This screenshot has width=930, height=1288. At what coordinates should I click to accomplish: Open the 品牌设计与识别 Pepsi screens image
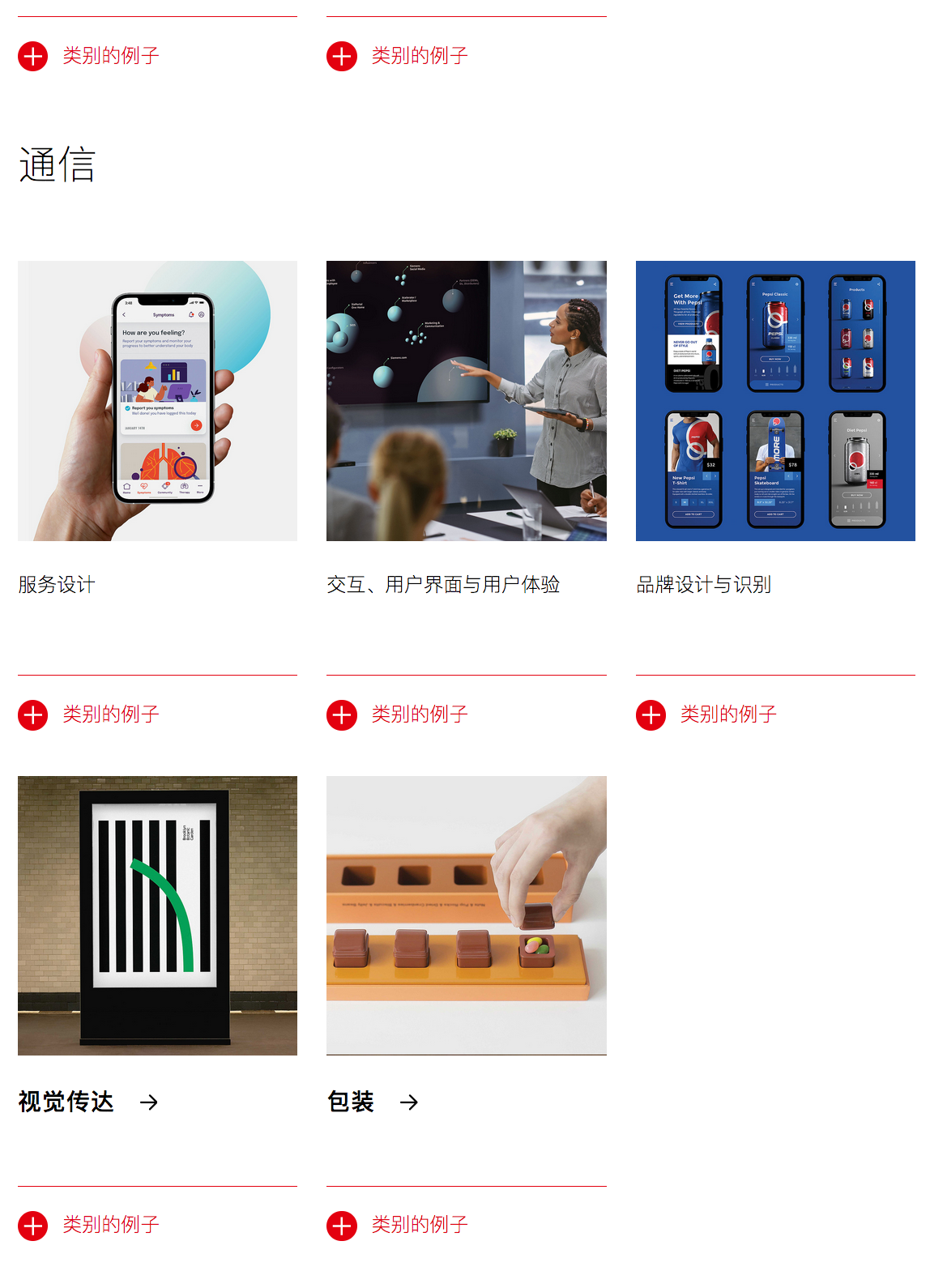point(775,400)
